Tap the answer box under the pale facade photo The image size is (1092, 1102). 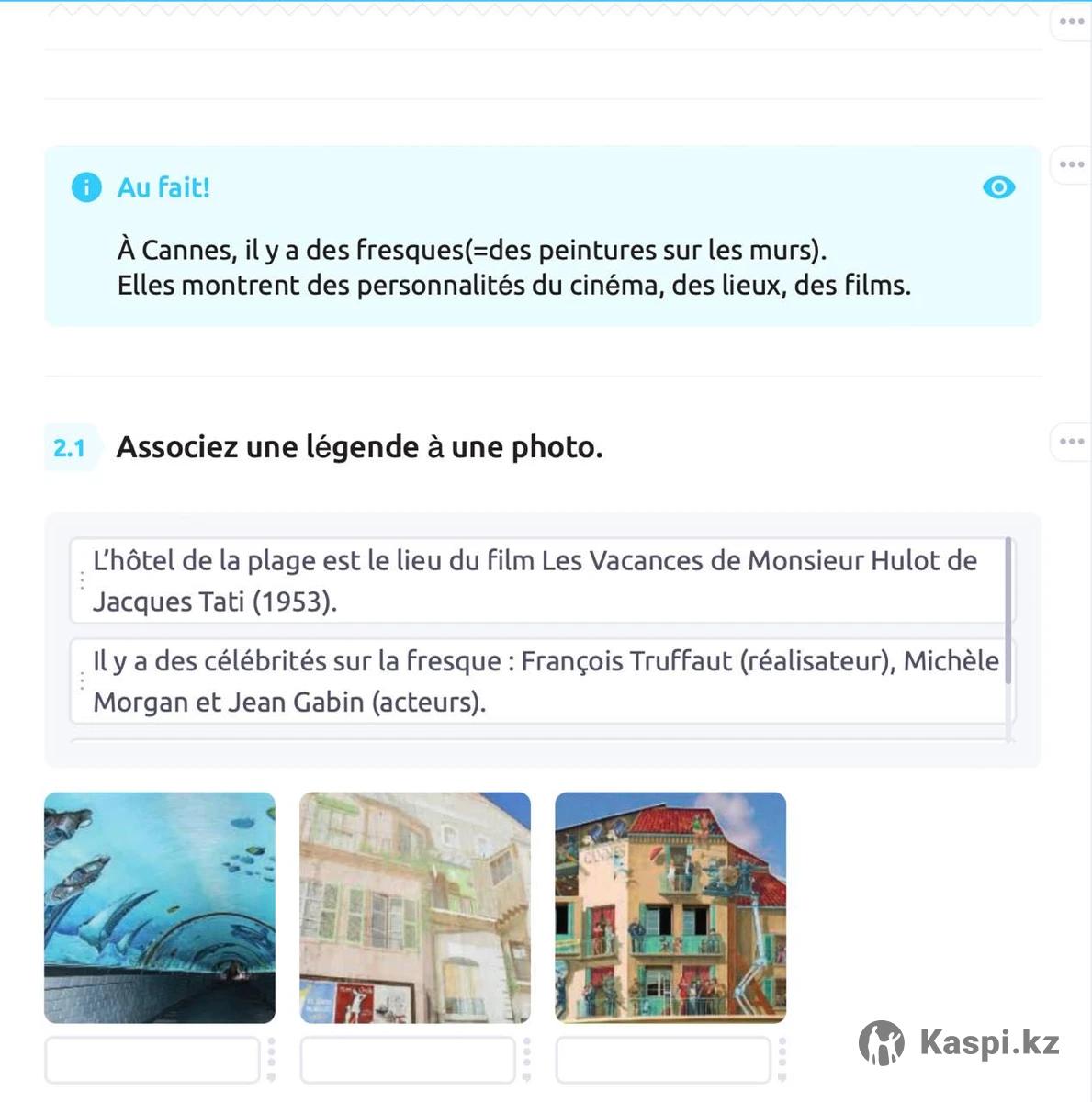pyautogui.click(x=408, y=1060)
